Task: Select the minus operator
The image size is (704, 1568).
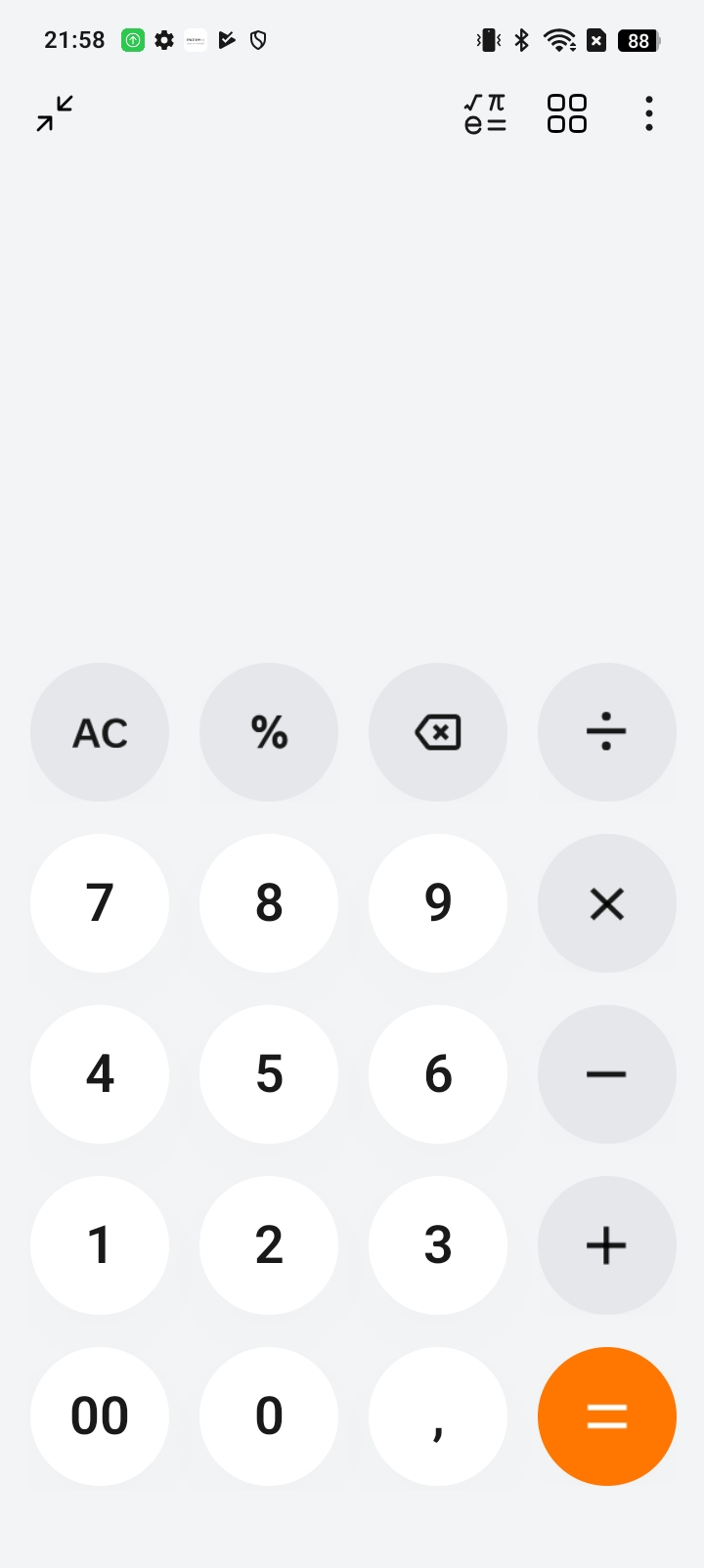Action: click(607, 1074)
